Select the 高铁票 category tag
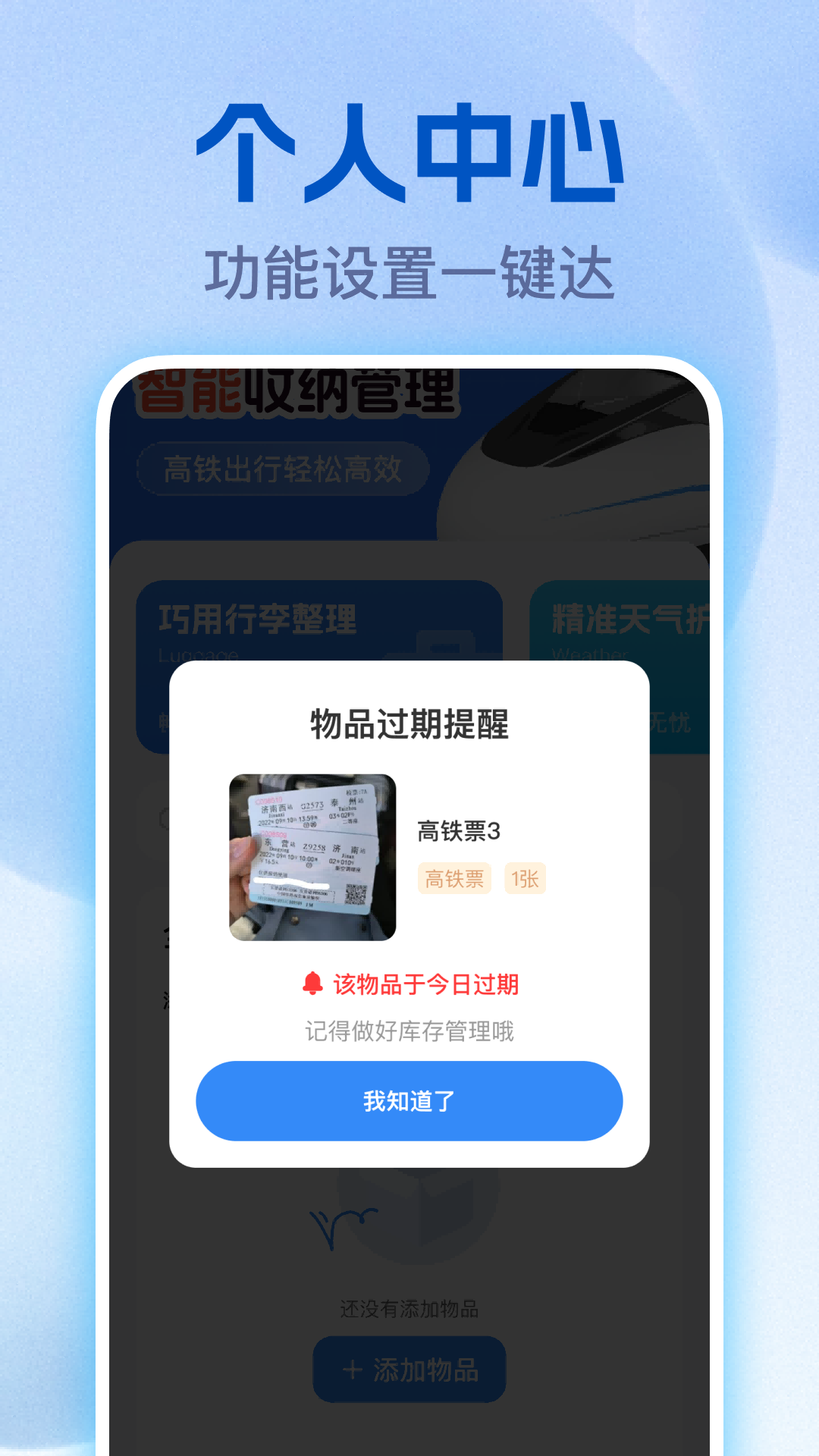 [454, 878]
